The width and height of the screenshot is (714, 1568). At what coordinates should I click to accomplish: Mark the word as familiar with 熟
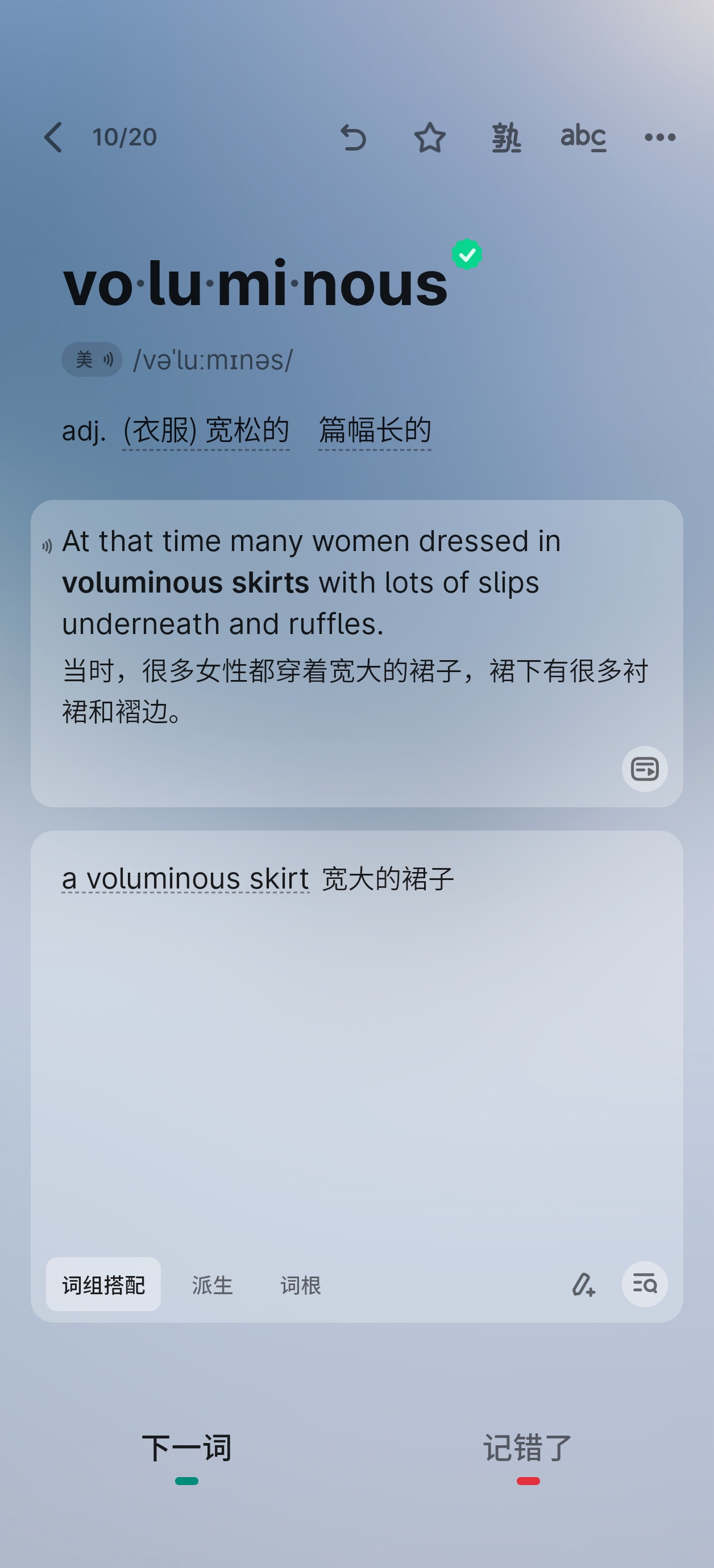click(x=507, y=137)
